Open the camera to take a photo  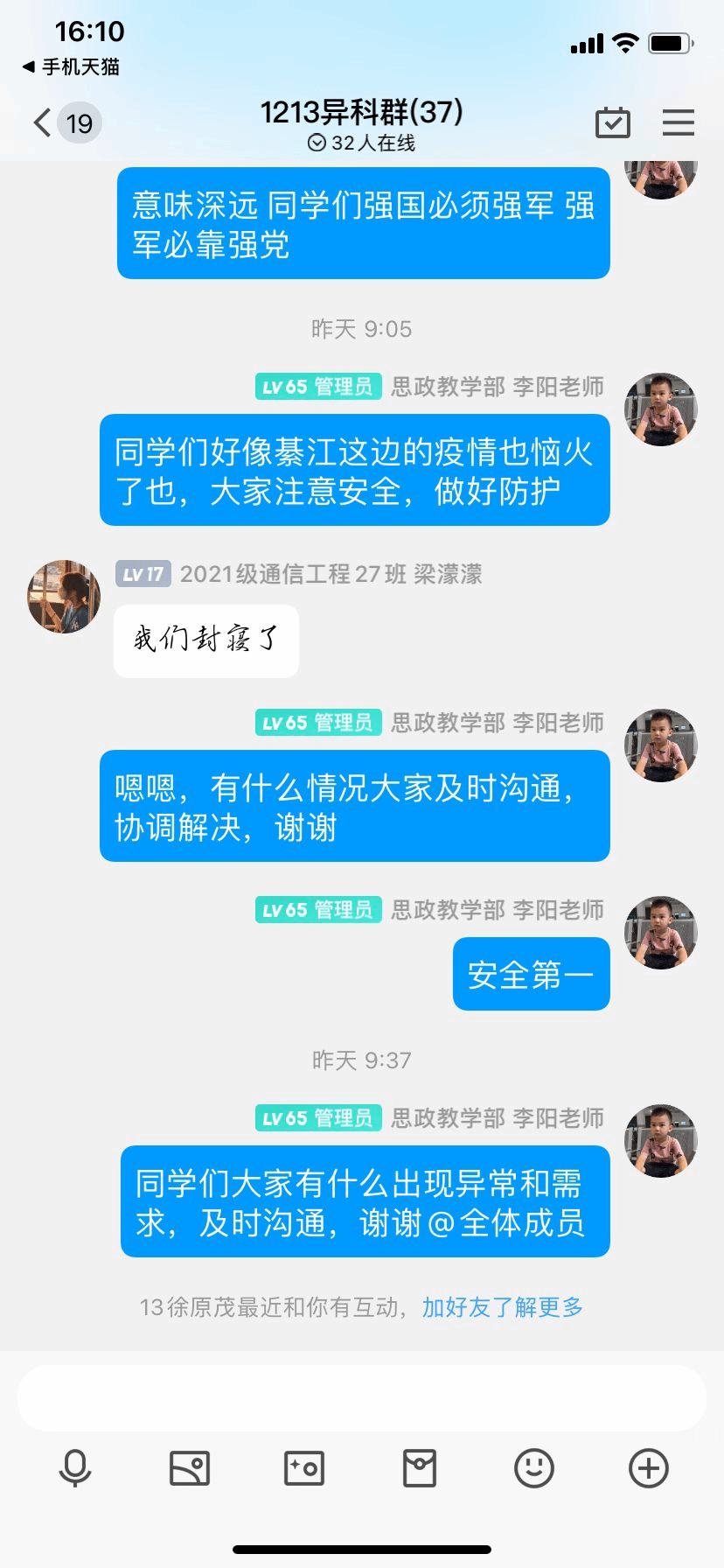point(304,1467)
